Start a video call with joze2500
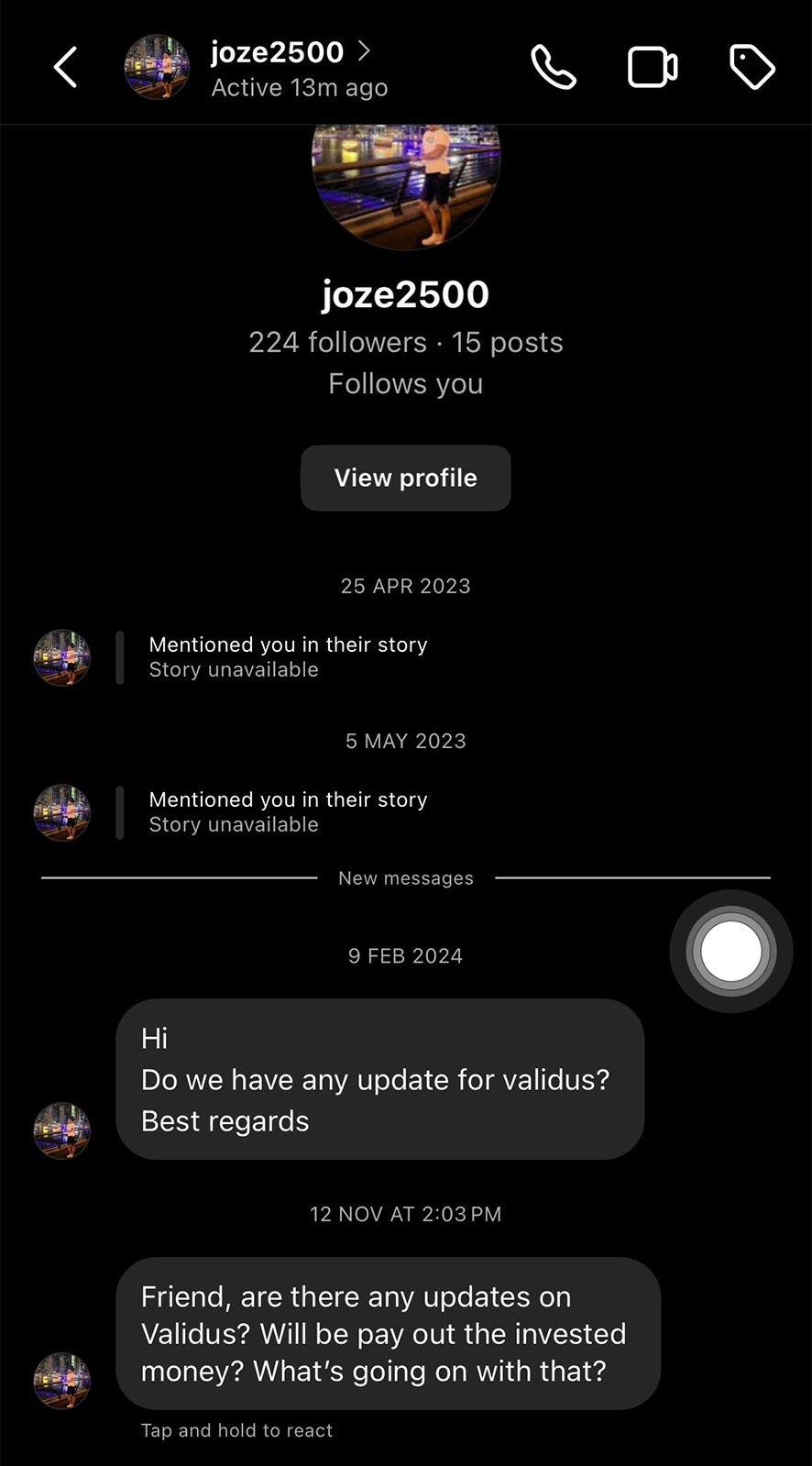The height and width of the screenshot is (1466, 812). coord(653,67)
